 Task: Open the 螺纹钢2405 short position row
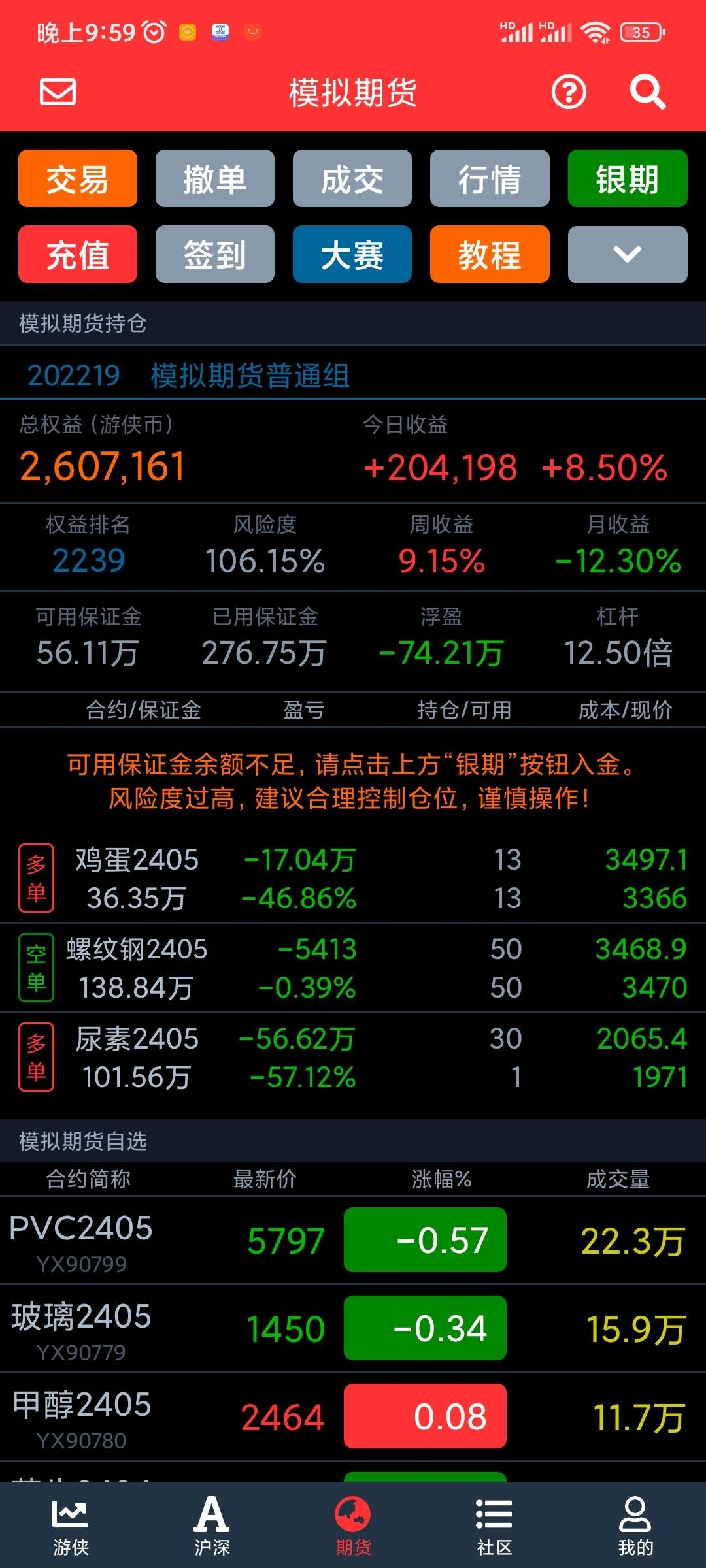(353, 968)
